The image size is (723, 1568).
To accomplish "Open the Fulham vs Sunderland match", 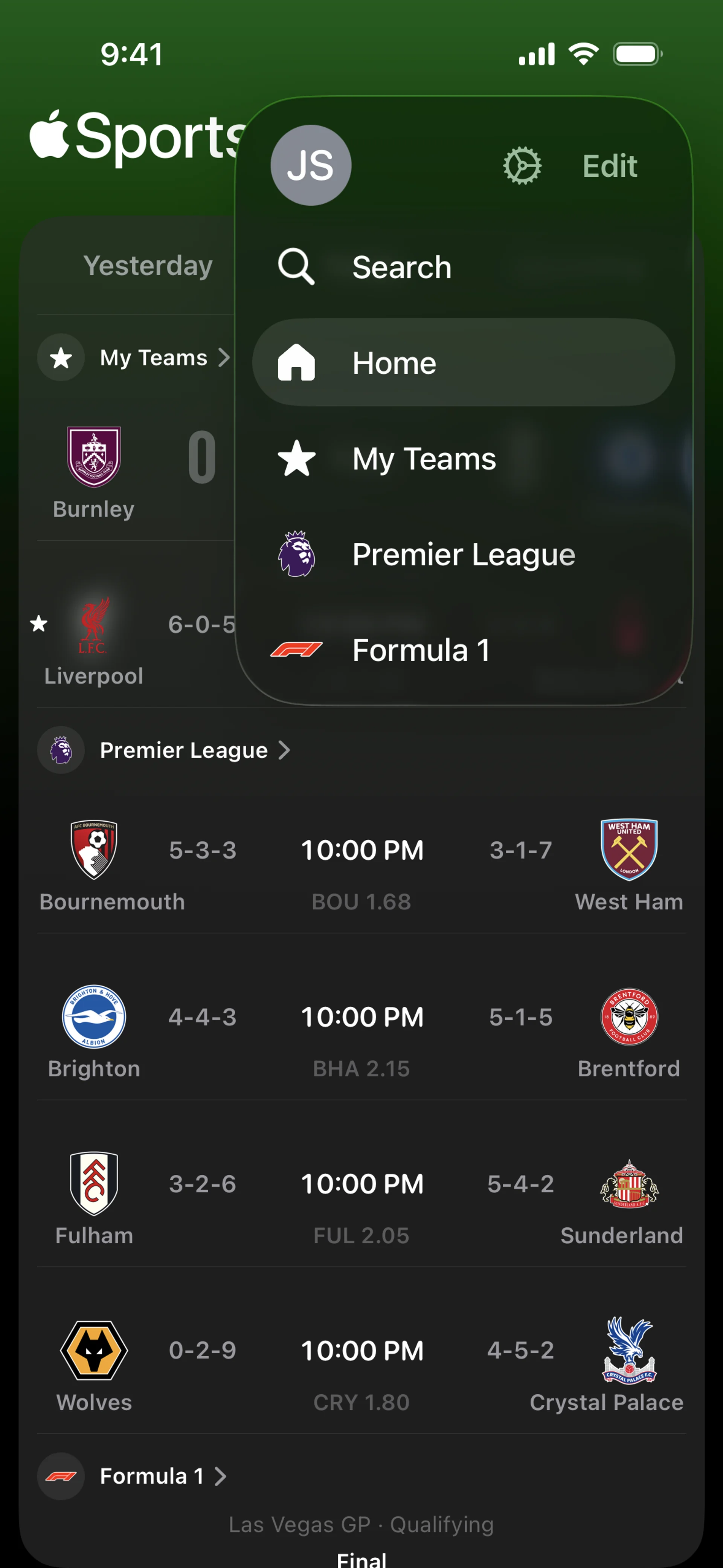I will pyautogui.click(x=361, y=1198).
